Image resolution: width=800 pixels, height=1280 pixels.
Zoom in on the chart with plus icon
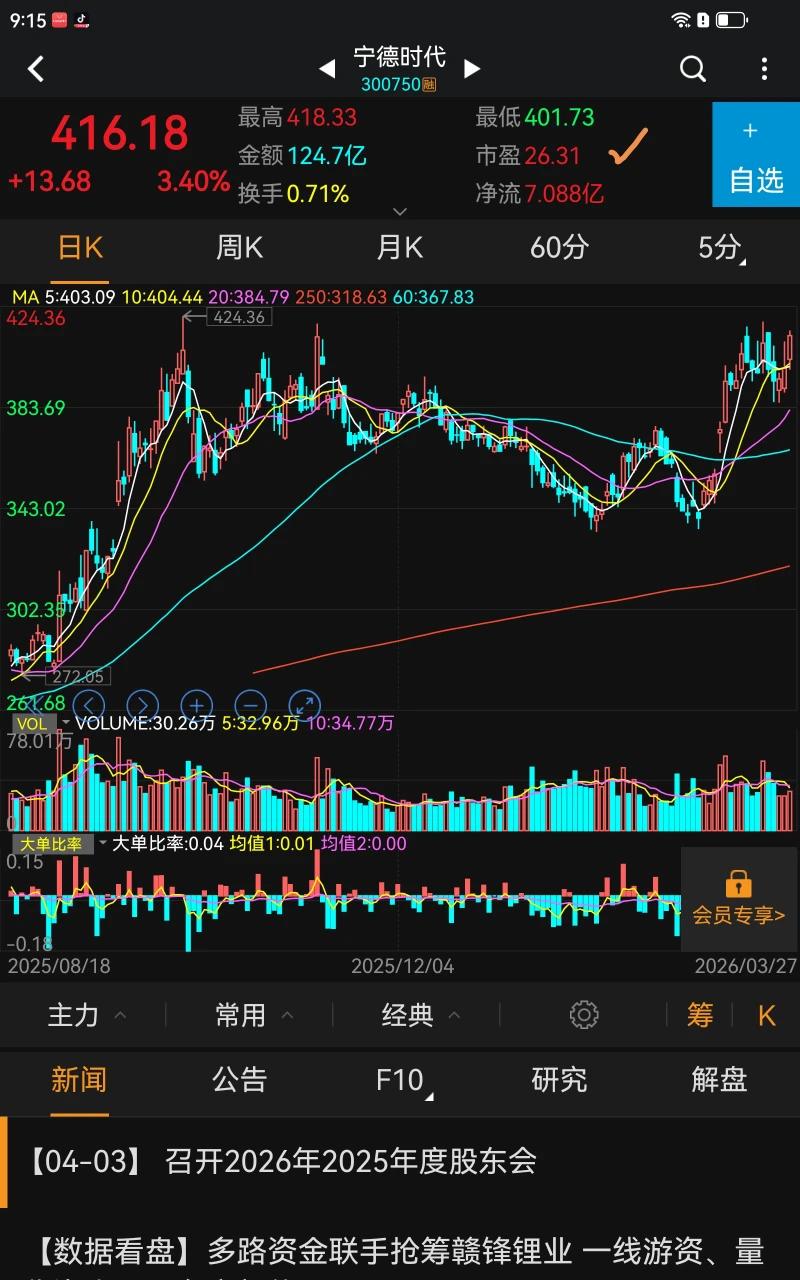pyautogui.click(x=195, y=703)
